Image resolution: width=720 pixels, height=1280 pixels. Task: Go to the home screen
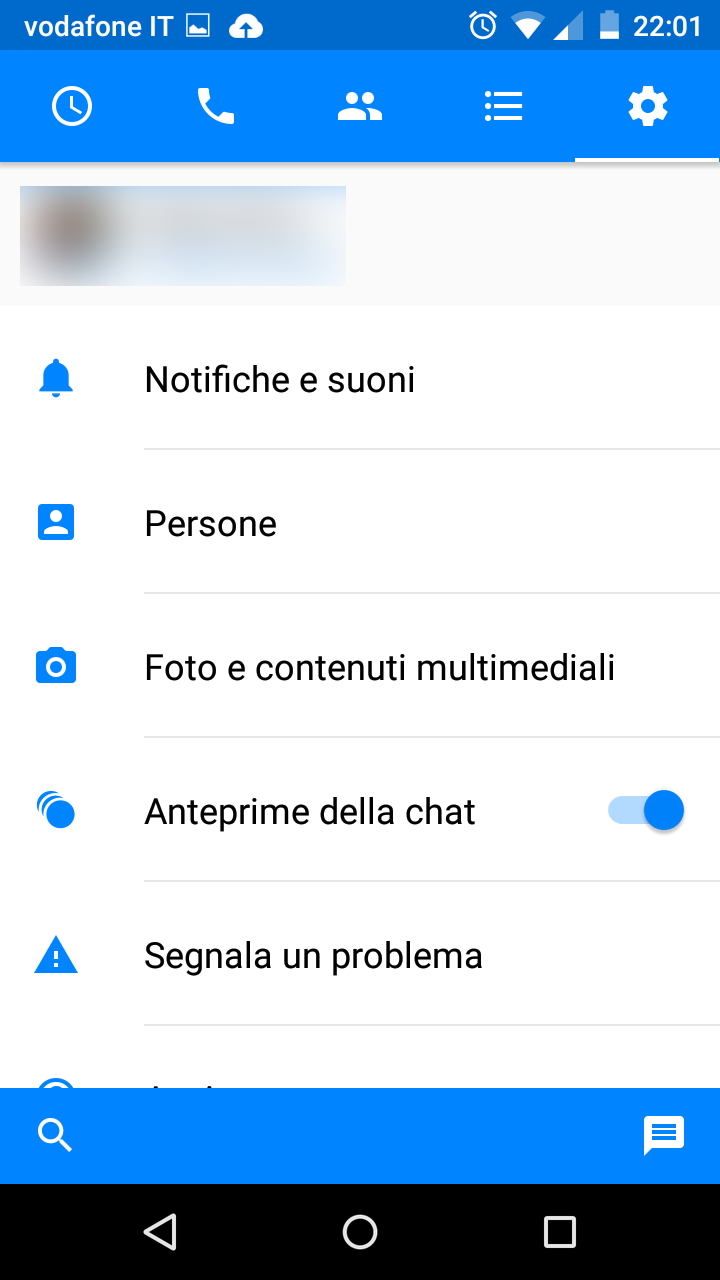tap(360, 1232)
